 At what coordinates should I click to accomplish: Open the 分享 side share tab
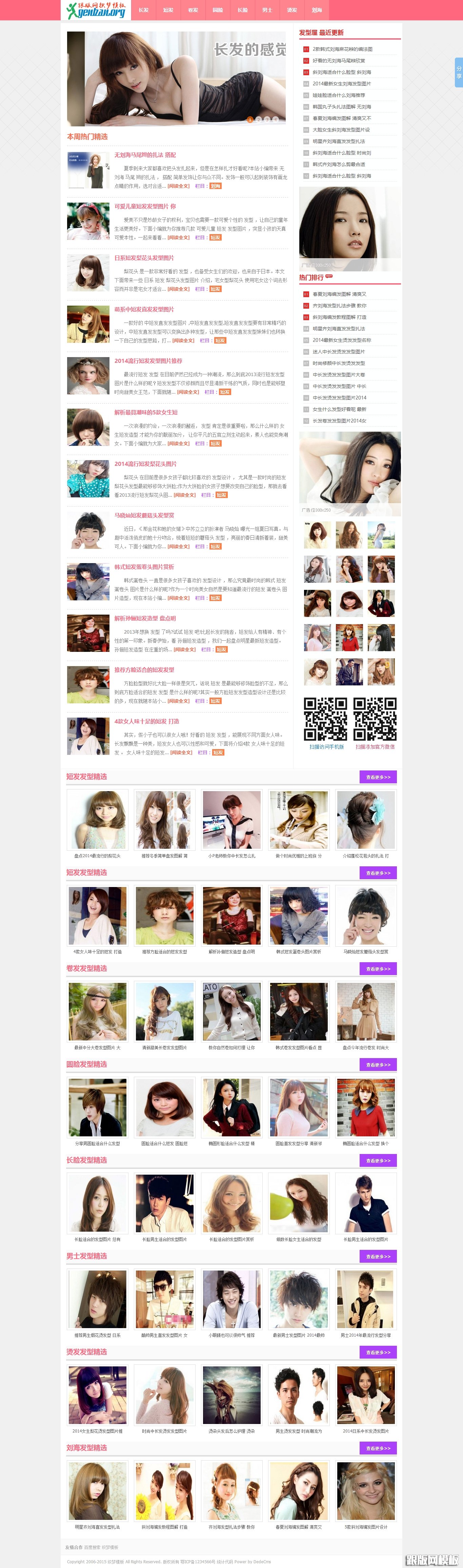point(459,72)
